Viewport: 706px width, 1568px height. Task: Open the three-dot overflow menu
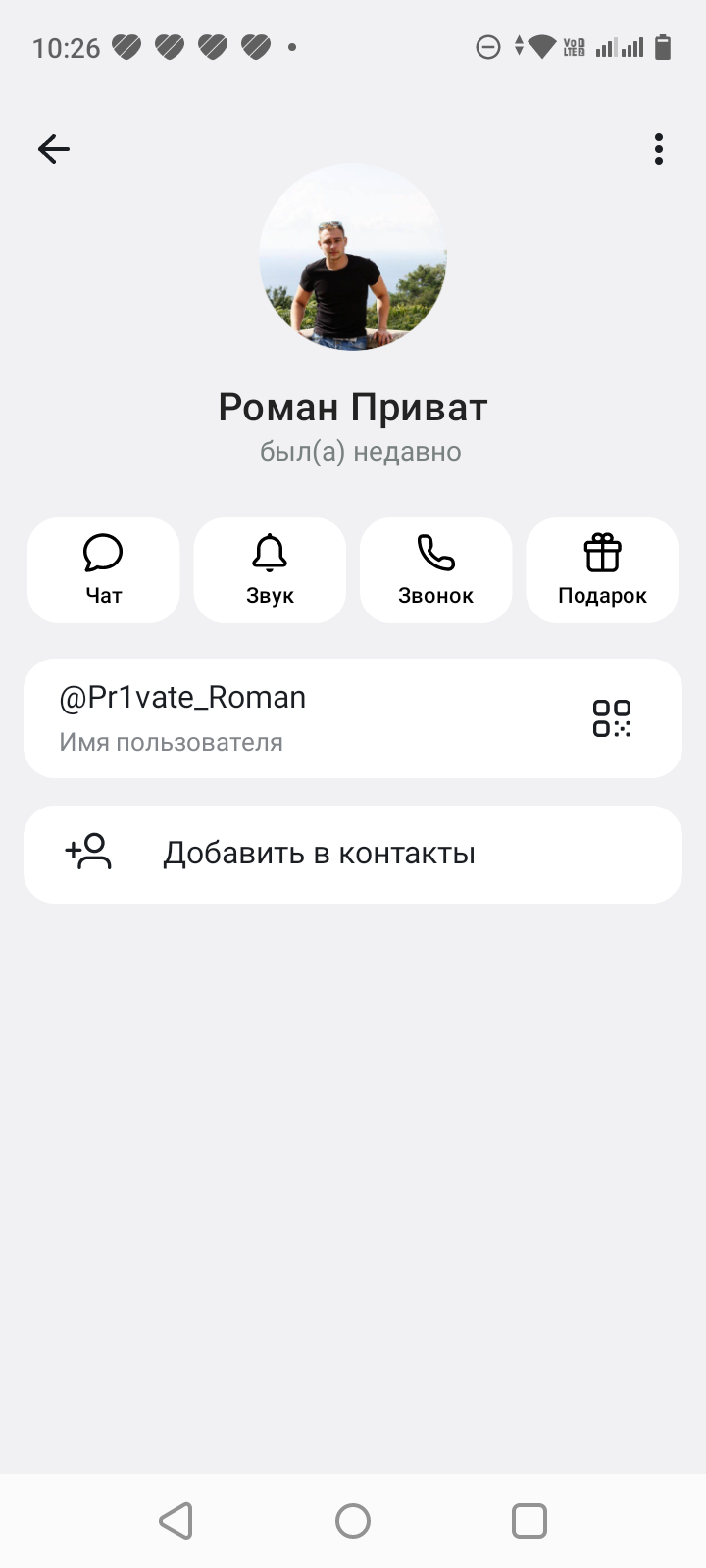coord(659,149)
